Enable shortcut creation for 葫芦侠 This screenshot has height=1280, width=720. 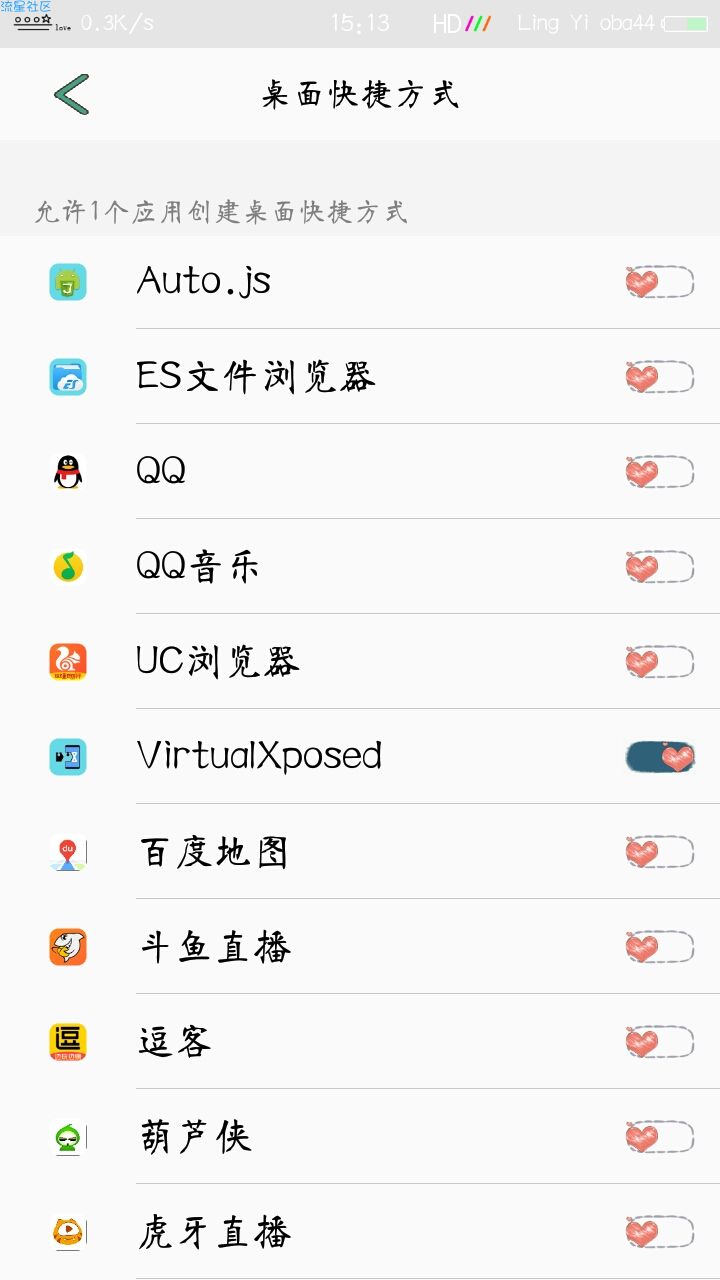point(660,1137)
